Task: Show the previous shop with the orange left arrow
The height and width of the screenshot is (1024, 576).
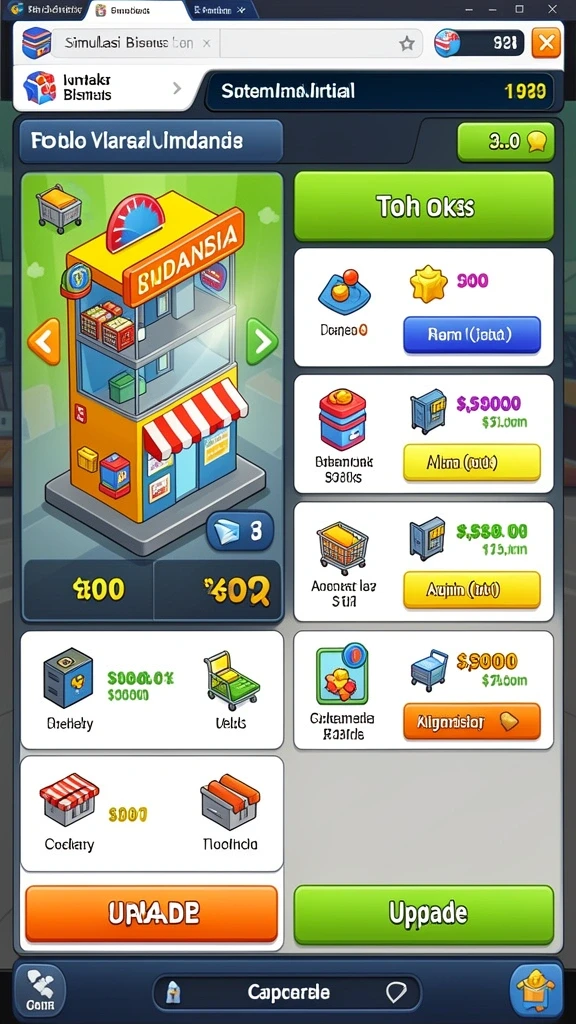Action: coord(44,341)
